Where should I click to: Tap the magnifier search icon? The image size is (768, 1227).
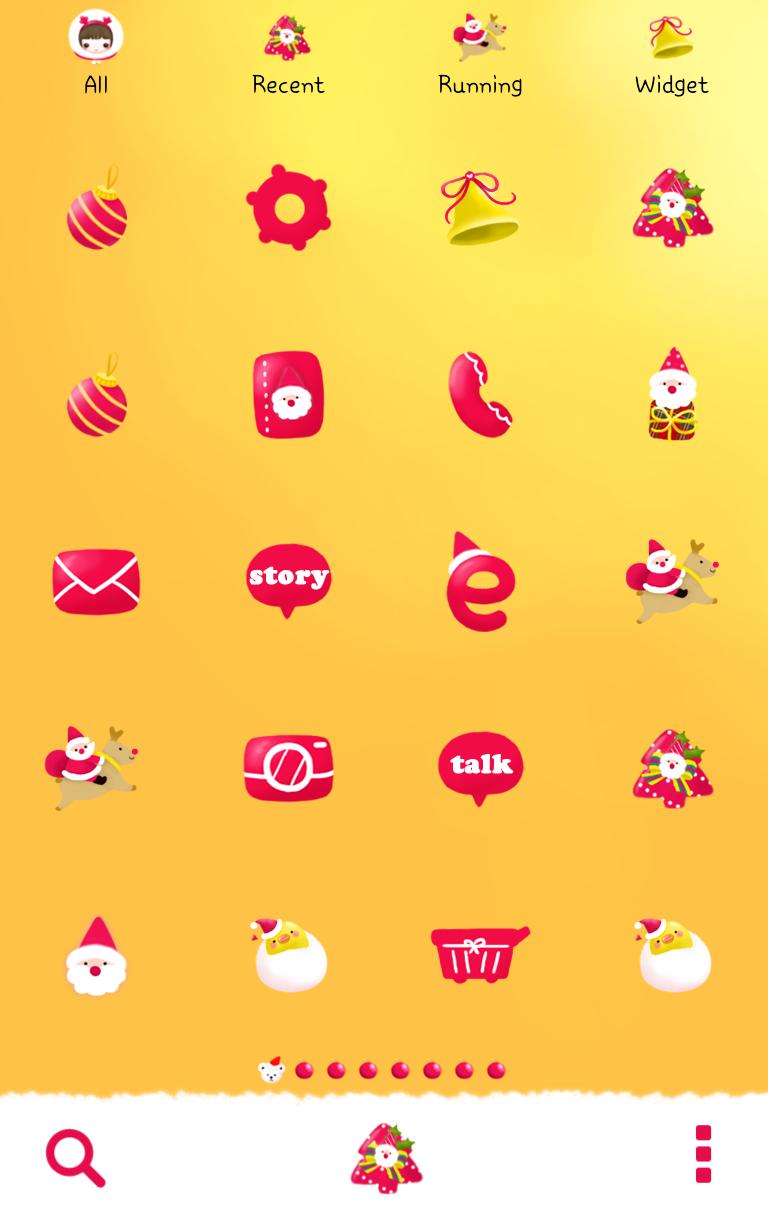pyautogui.click(x=75, y=1158)
